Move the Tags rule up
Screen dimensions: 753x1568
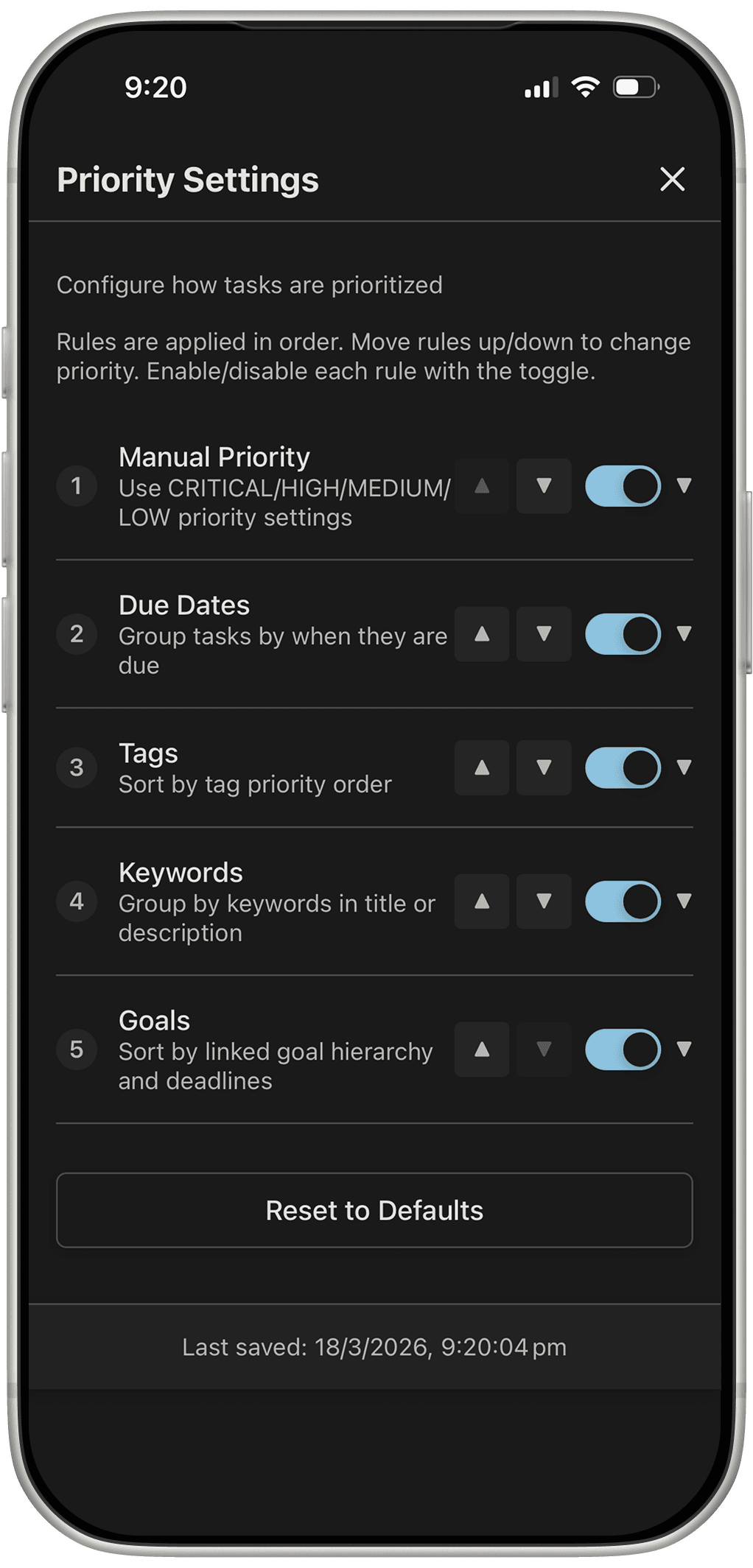(481, 767)
